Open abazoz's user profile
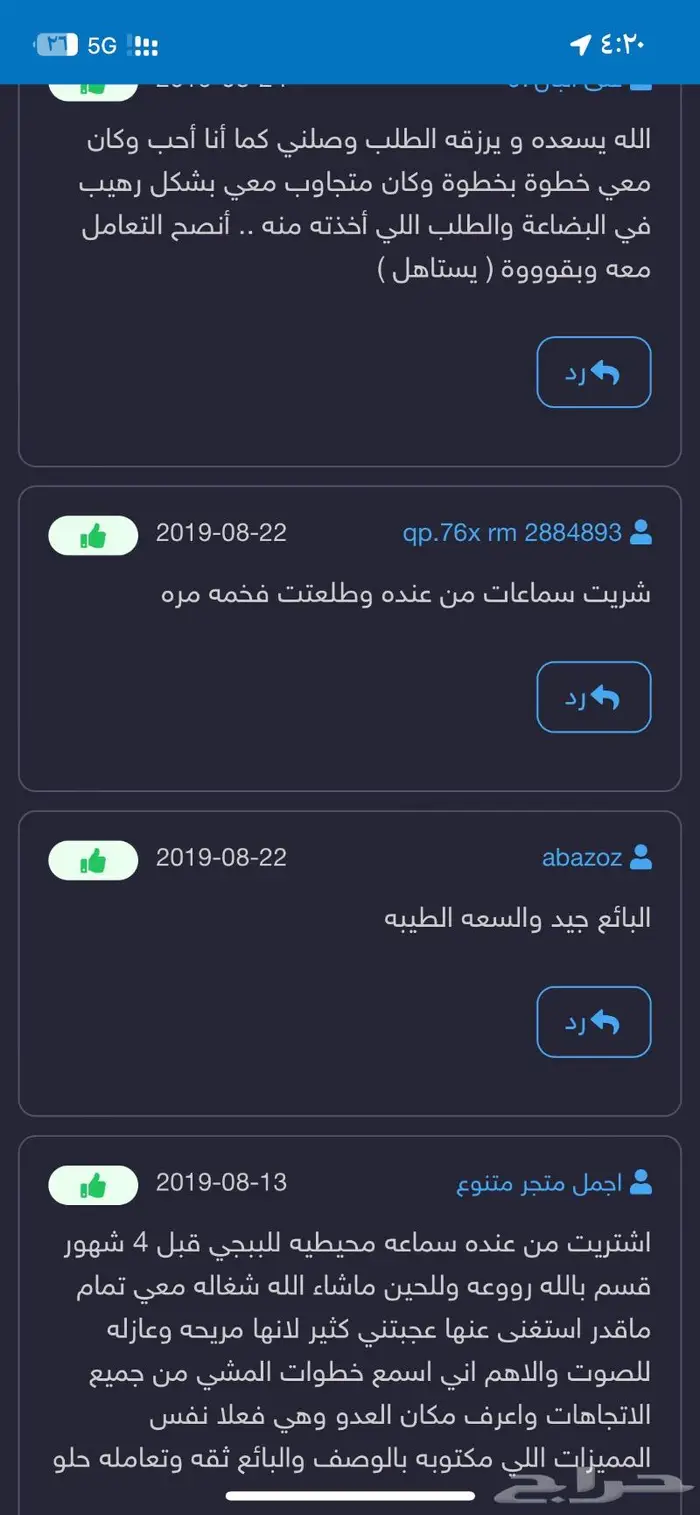 click(582, 857)
